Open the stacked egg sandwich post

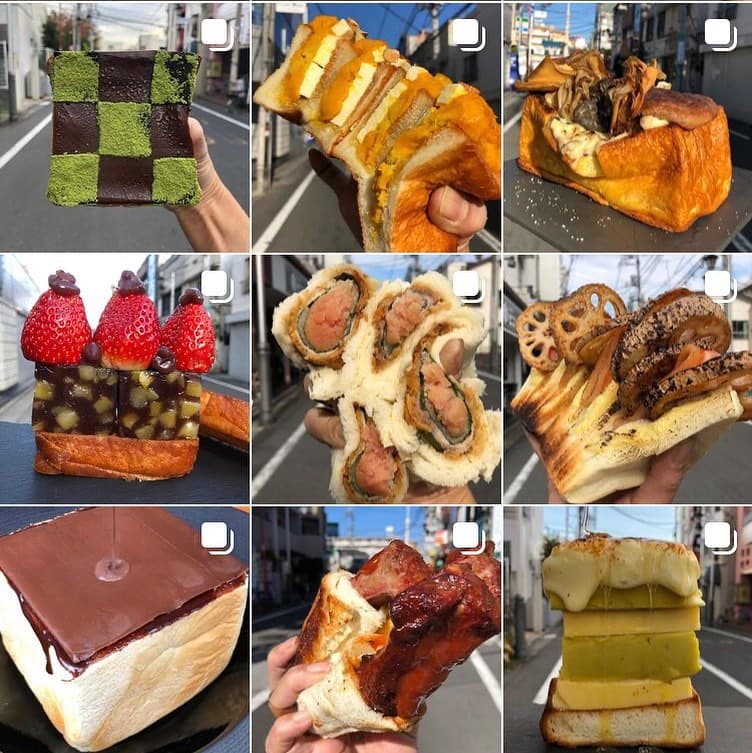376,127
